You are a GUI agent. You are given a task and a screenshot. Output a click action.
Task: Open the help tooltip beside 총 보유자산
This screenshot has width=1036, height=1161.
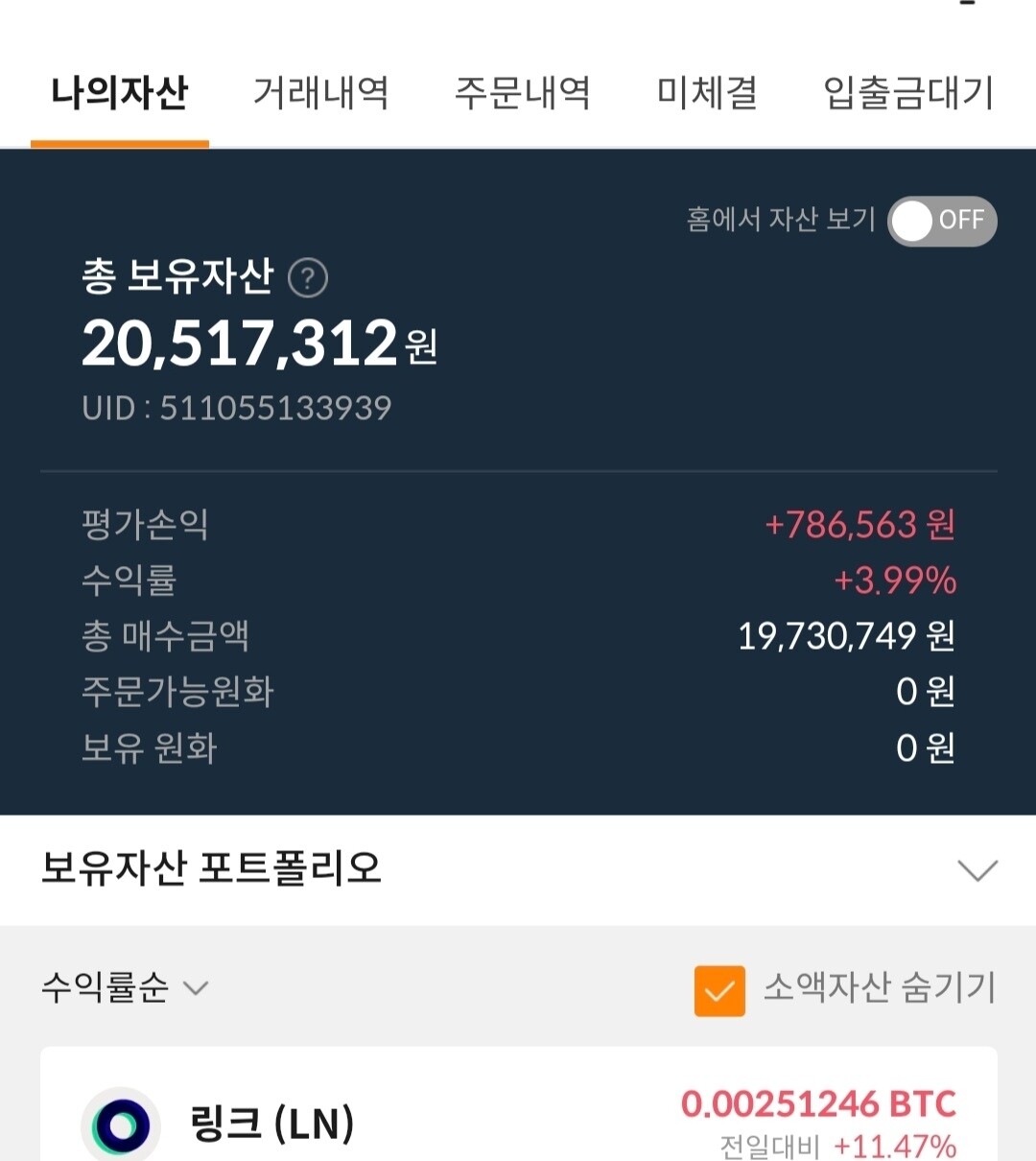point(307,278)
